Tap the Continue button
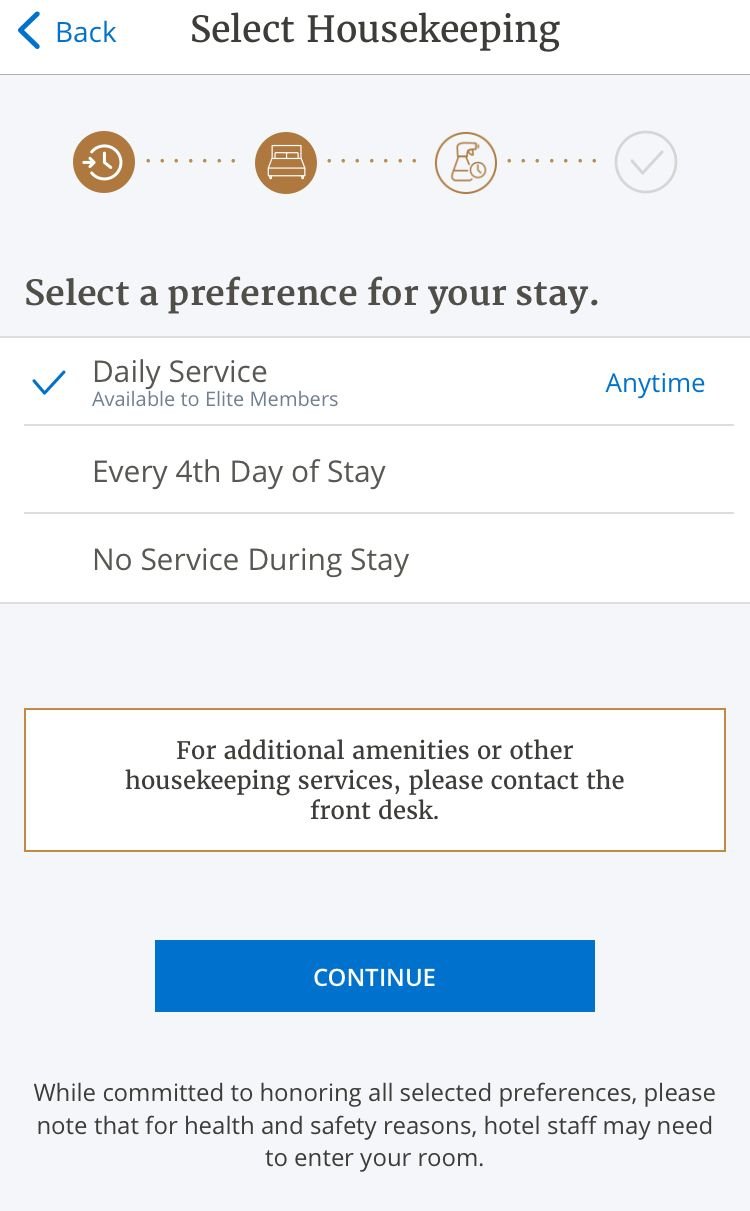The width and height of the screenshot is (750, 1211). coord(375,976)
